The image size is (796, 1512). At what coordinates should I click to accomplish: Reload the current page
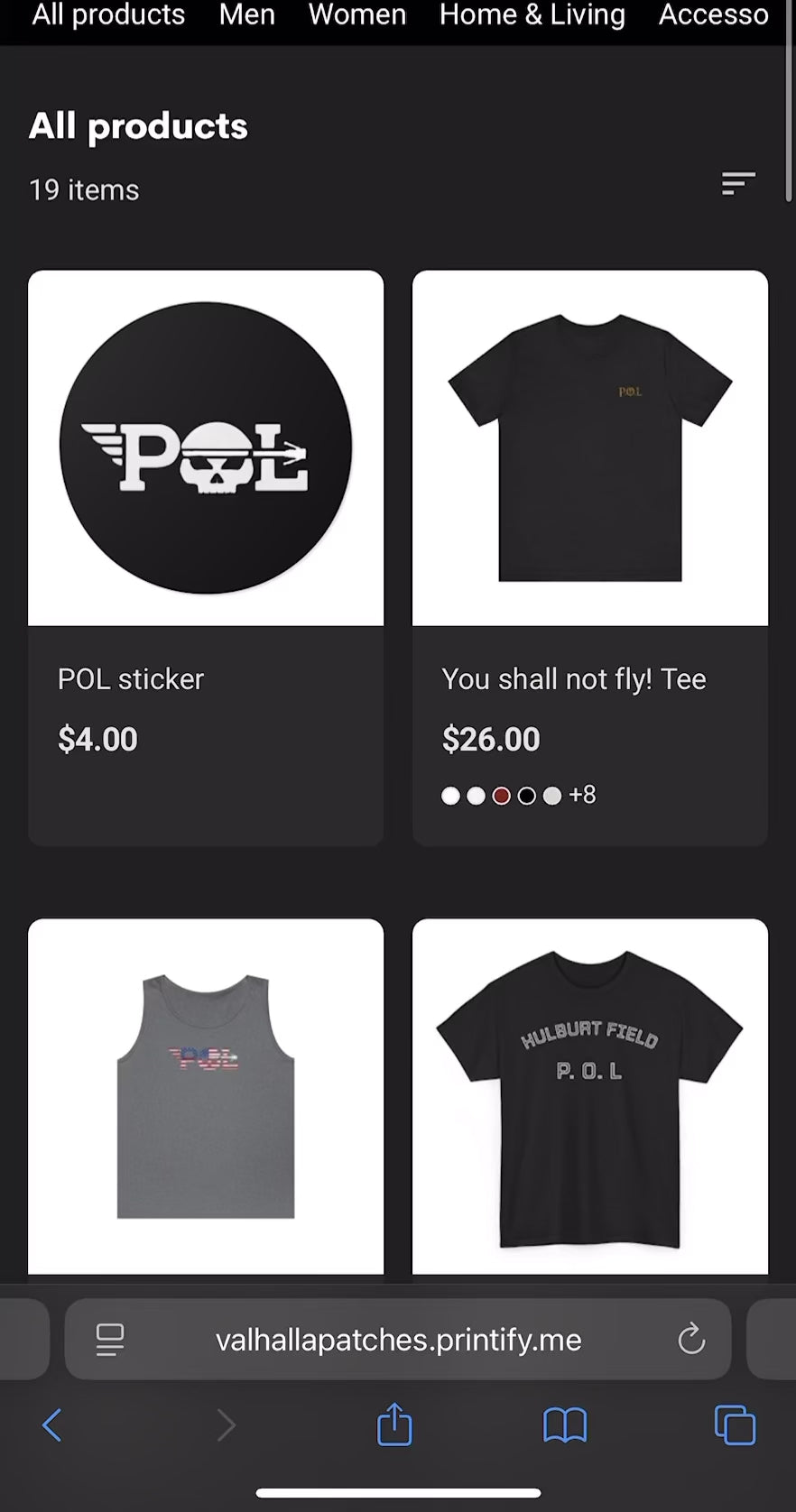coord(691,1340)
